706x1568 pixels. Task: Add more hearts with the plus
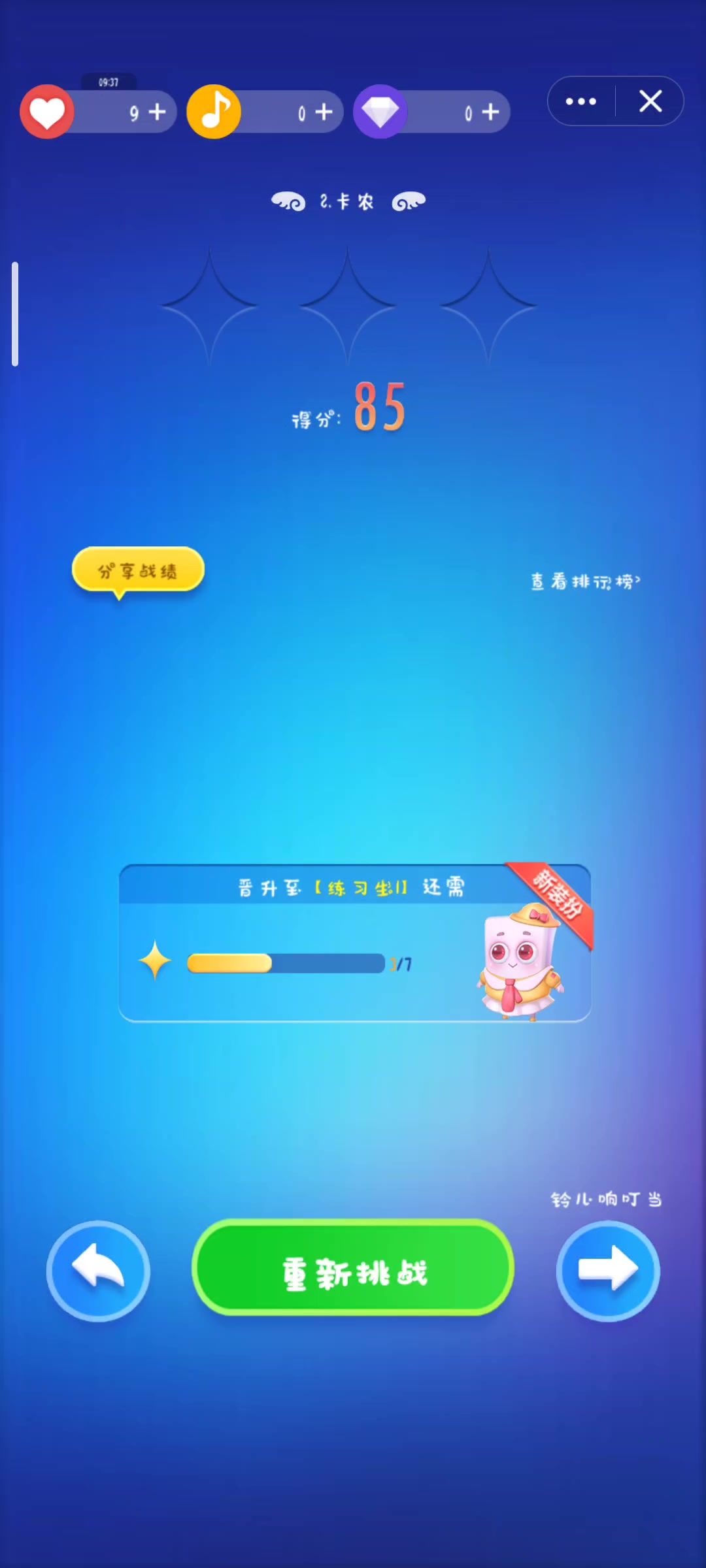pos(158,112)
